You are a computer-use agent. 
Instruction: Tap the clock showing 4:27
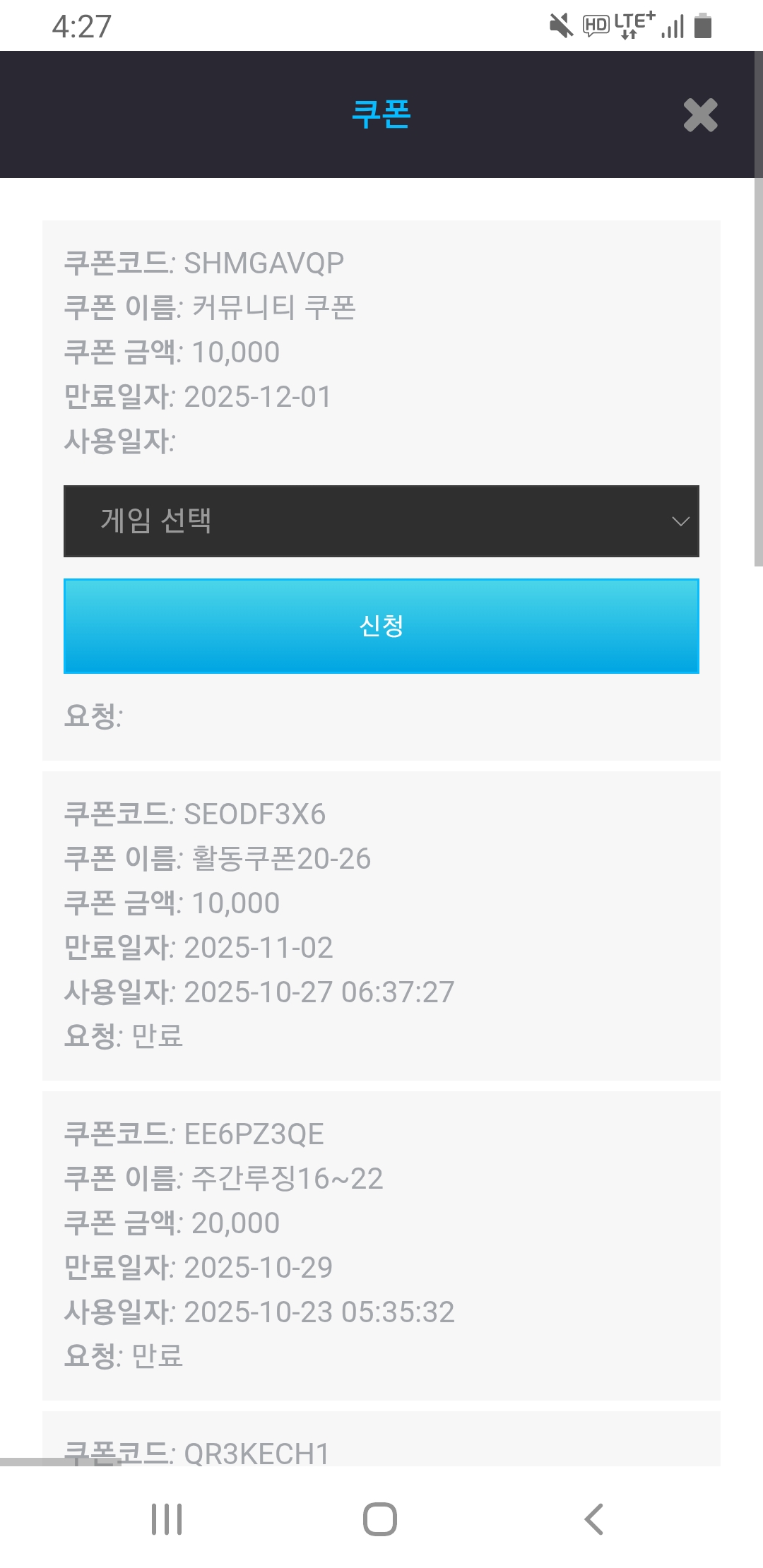click(x=80, y=25)
